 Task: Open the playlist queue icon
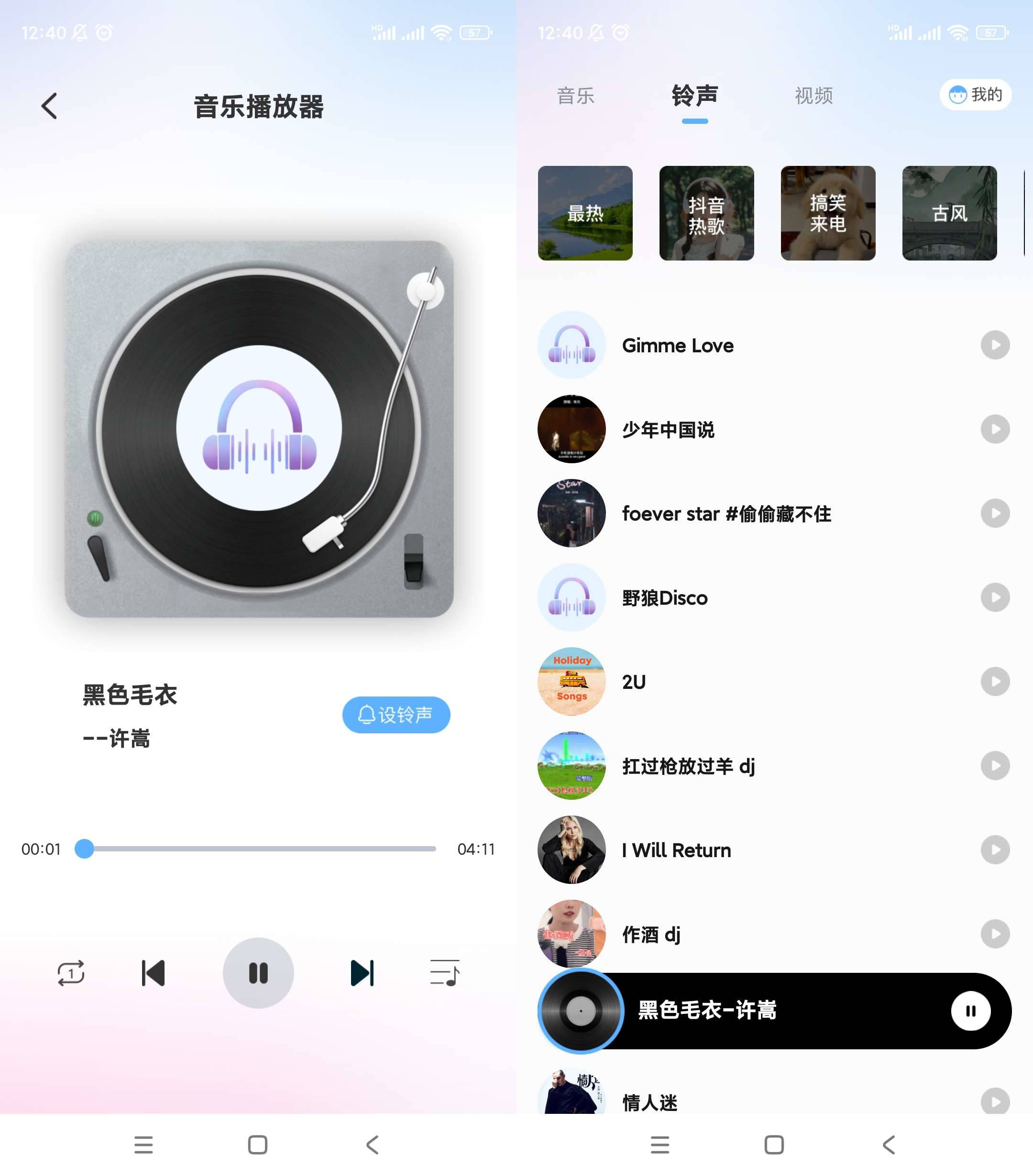point(445,973)
